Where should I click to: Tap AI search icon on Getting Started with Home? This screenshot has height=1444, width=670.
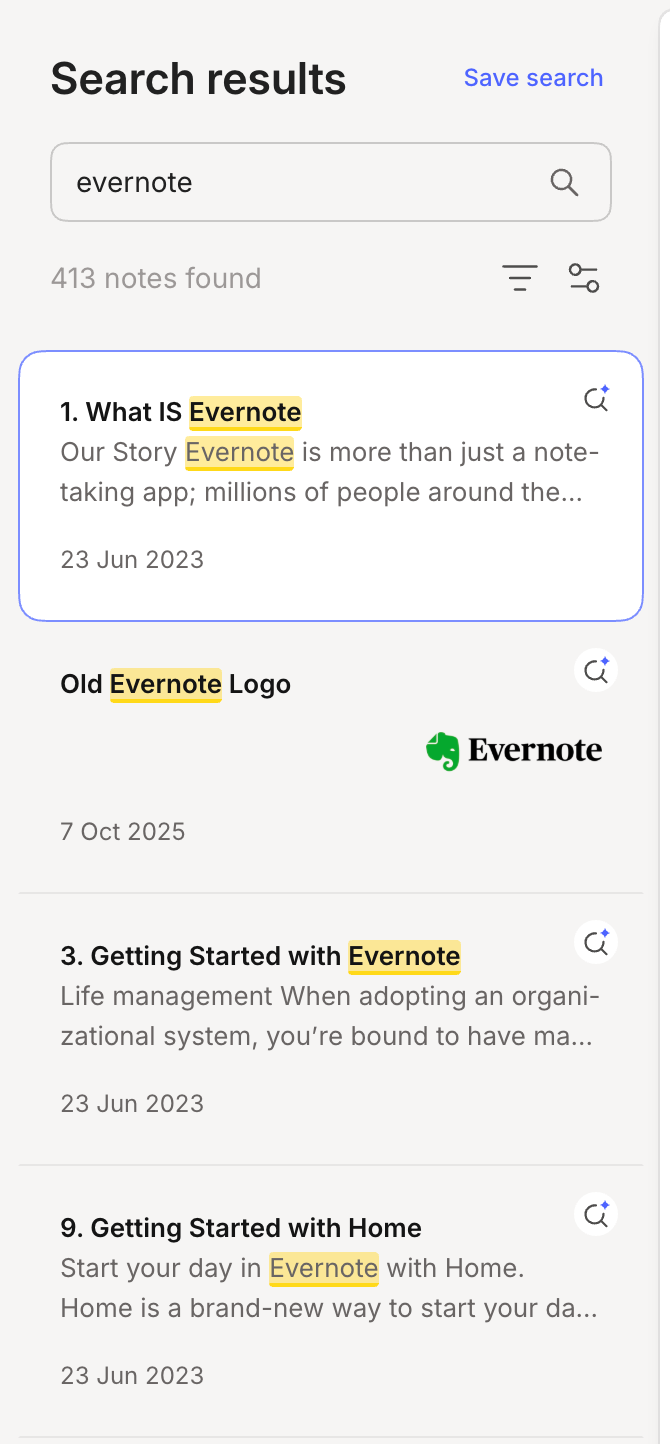point(597,1215)
